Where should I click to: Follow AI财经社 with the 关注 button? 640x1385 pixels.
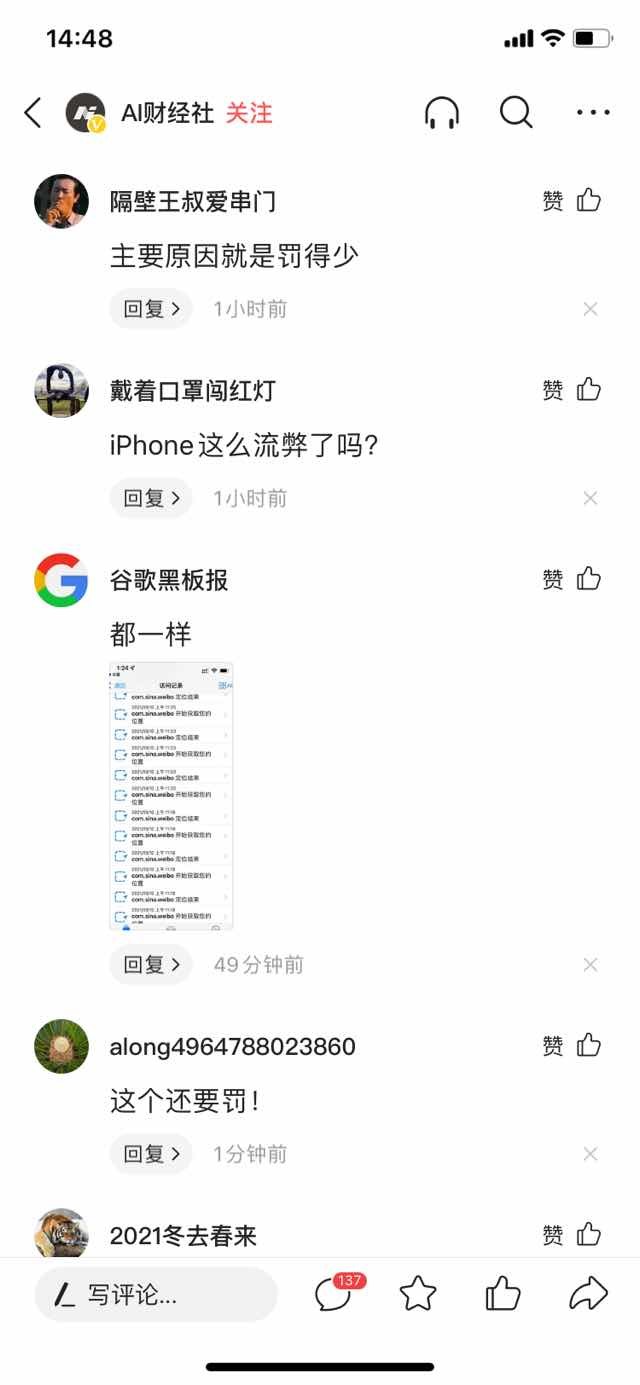[249, 113]
